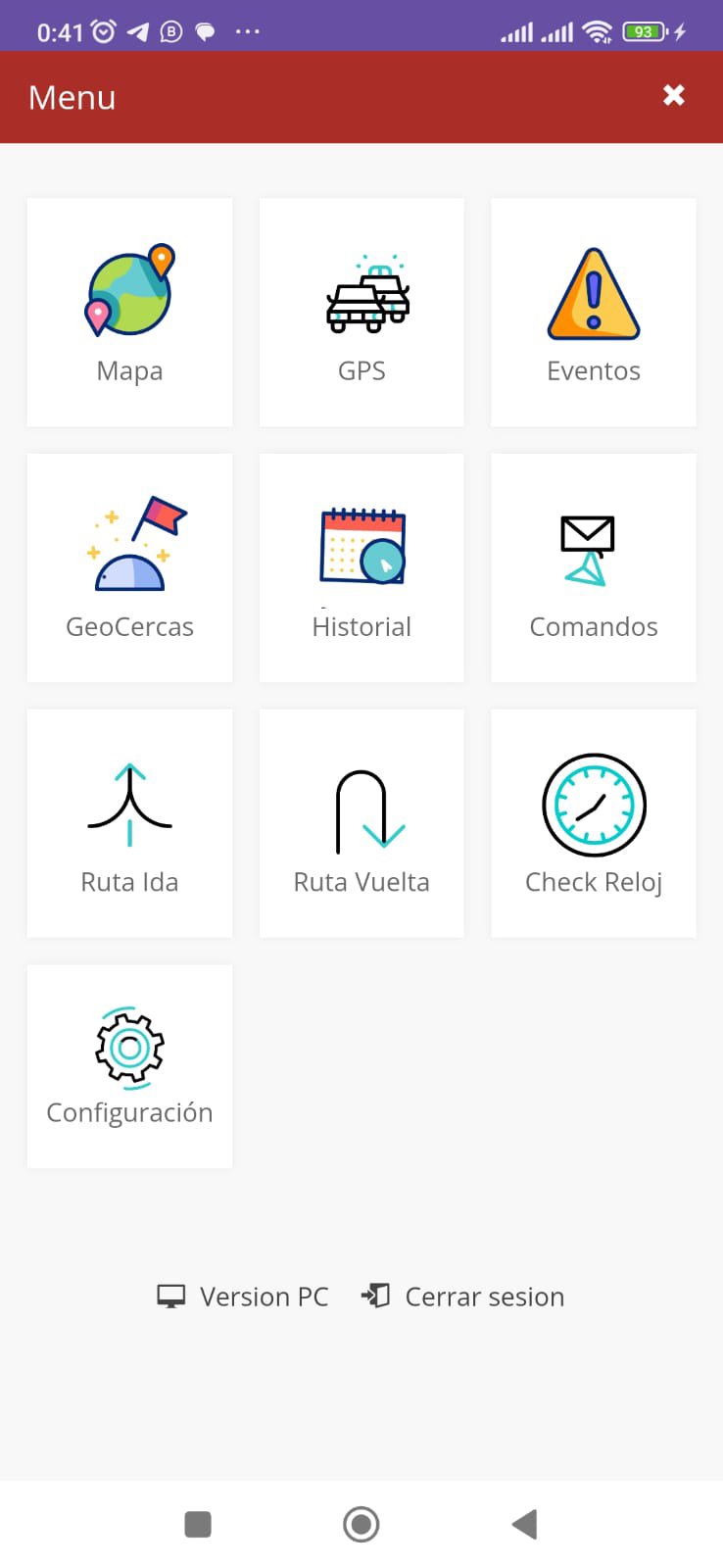View Eventos warning alerts
723x1568 pixels.
tap(593, 312)
